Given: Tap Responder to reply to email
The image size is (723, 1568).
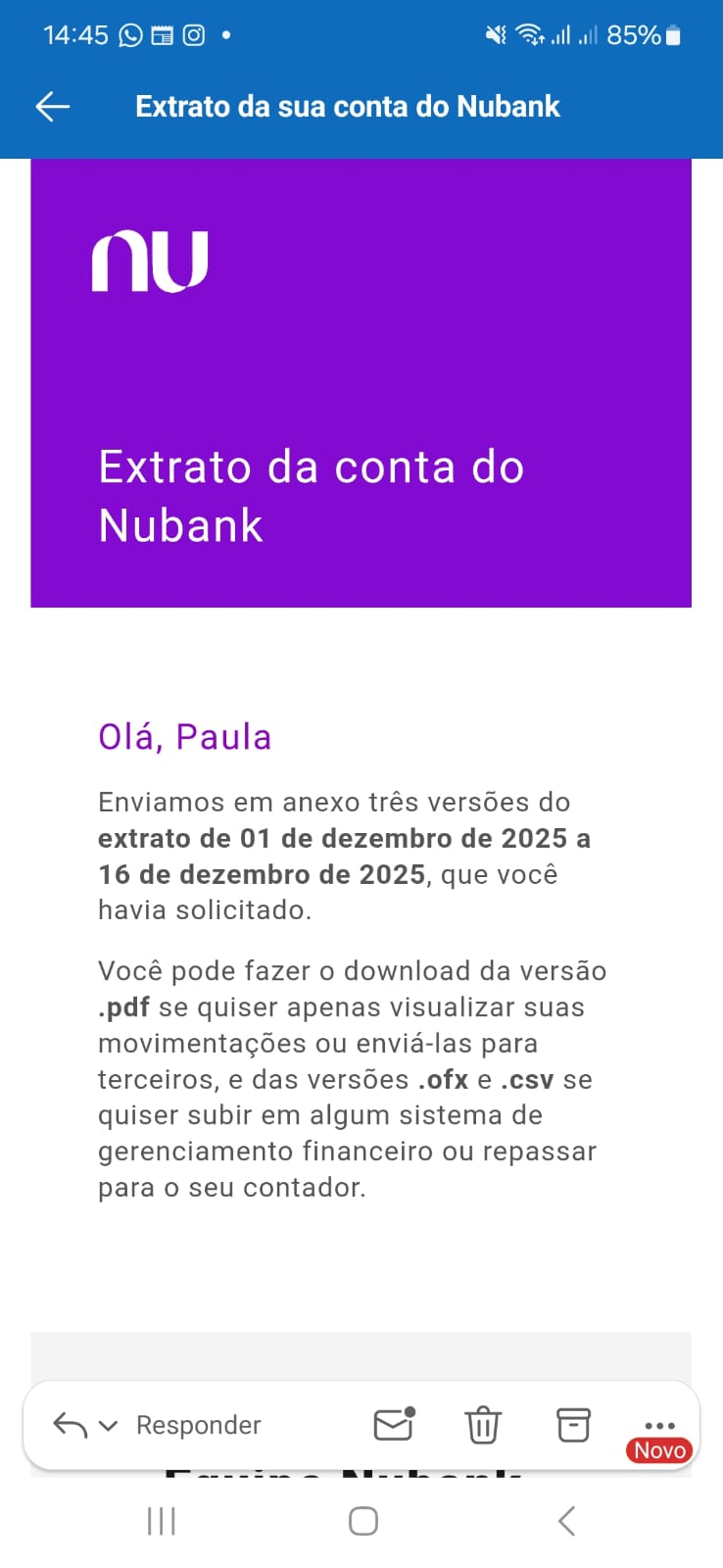Looking at the screenshot, I should [x=198, y=1425].
